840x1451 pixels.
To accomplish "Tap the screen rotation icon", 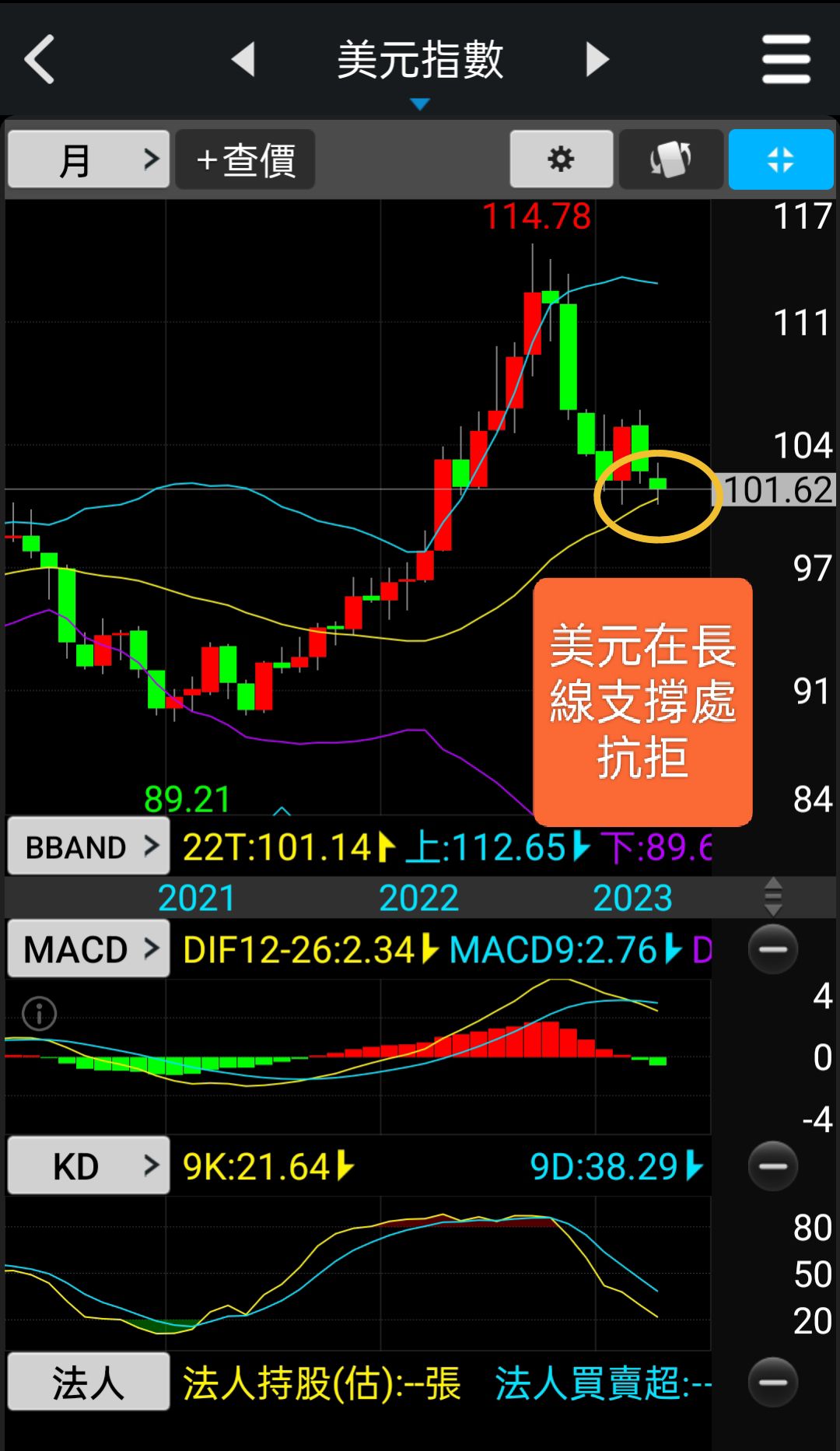I will coord(670,159).
